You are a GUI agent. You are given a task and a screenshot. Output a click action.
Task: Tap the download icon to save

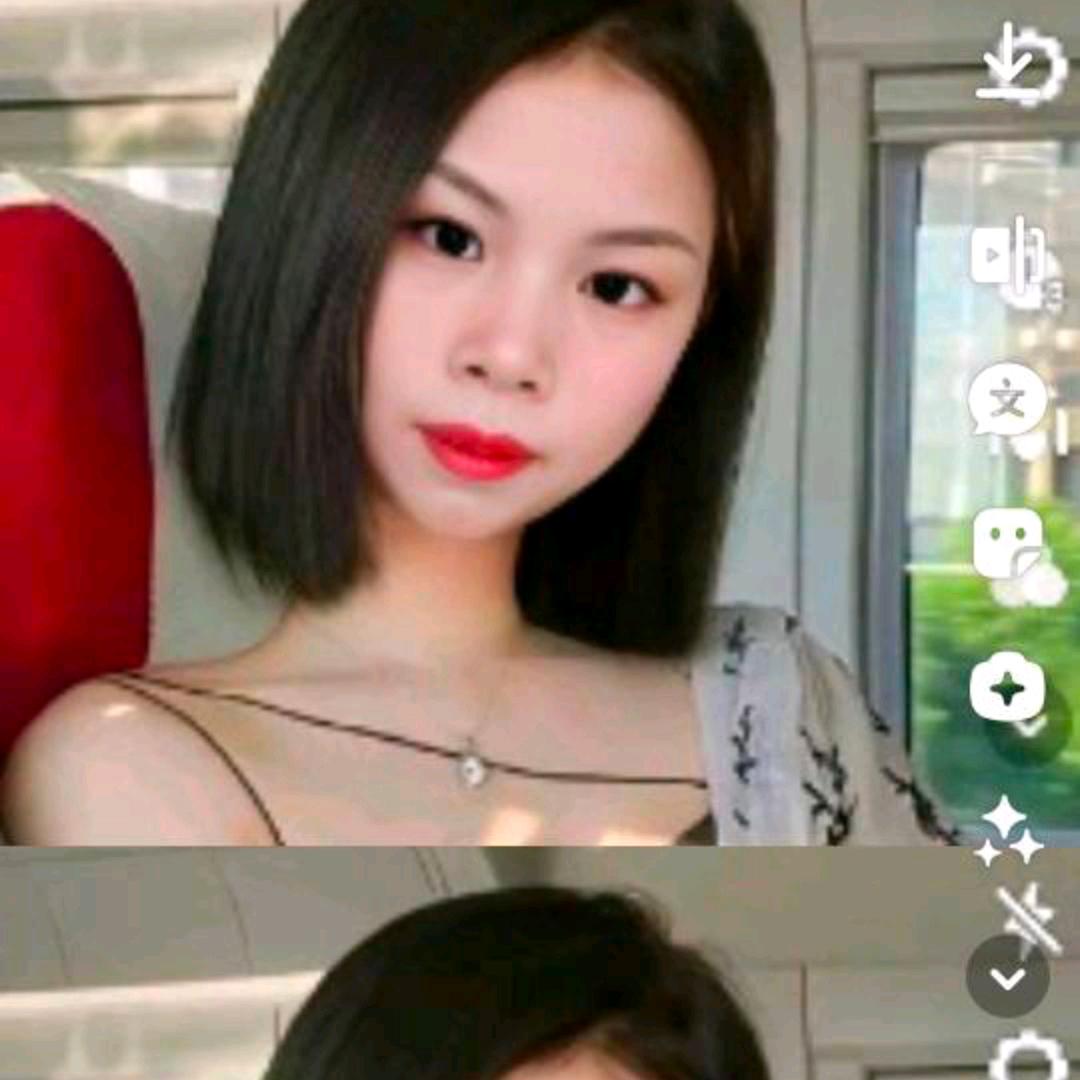pos(1010,63)
